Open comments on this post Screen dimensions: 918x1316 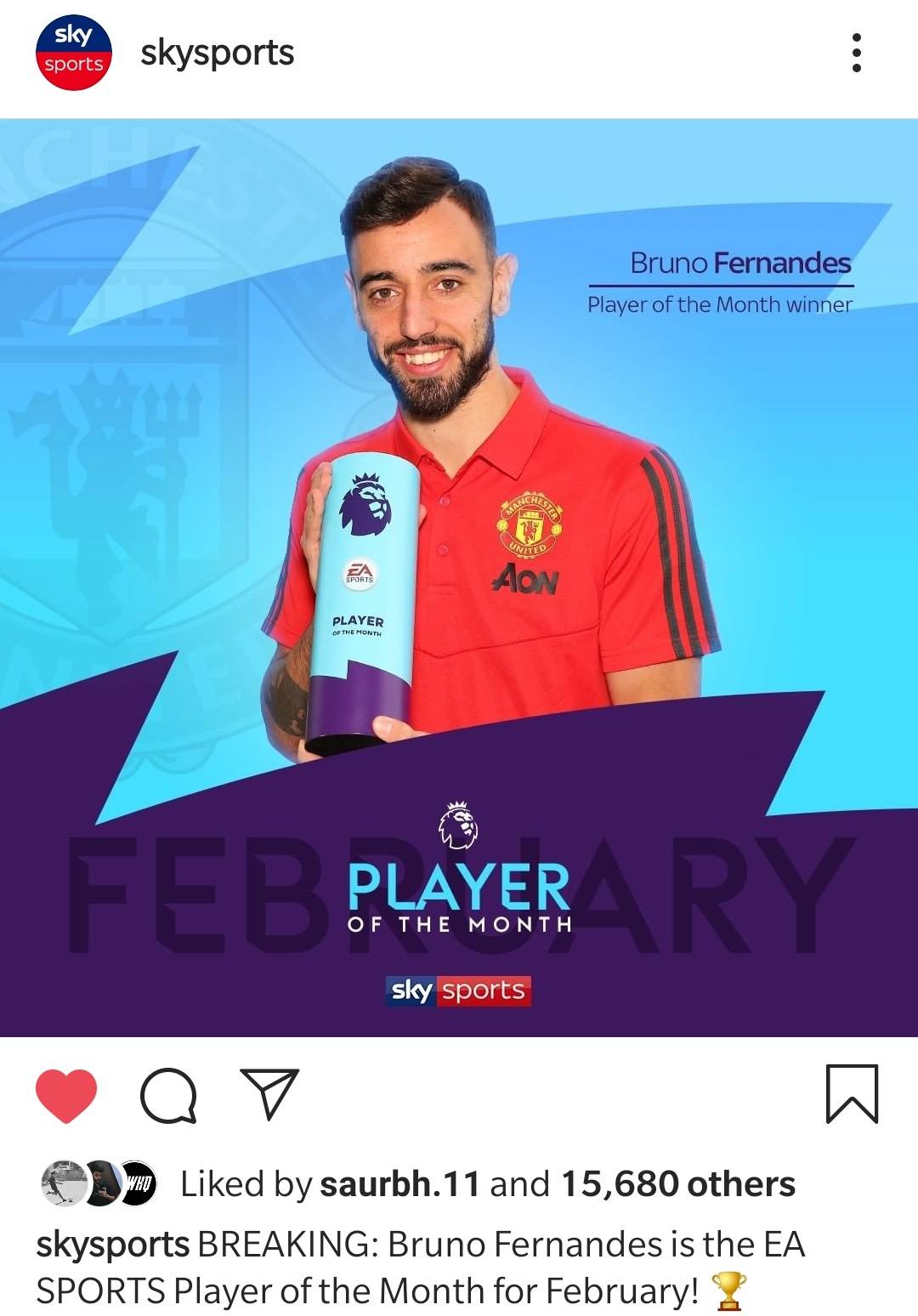tap(168, 1095)
